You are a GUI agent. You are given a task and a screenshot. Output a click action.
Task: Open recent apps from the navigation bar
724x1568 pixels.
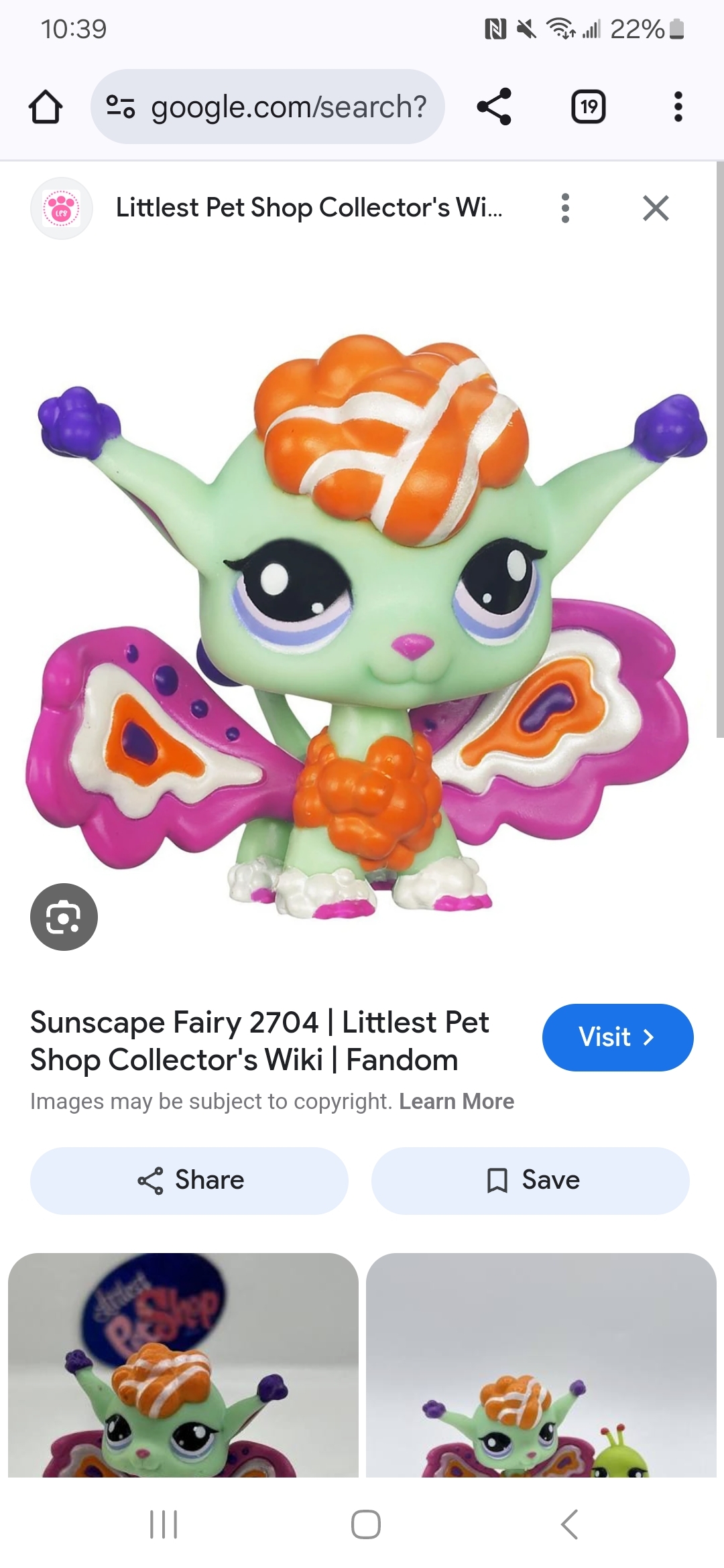[x=163, y=1524]
